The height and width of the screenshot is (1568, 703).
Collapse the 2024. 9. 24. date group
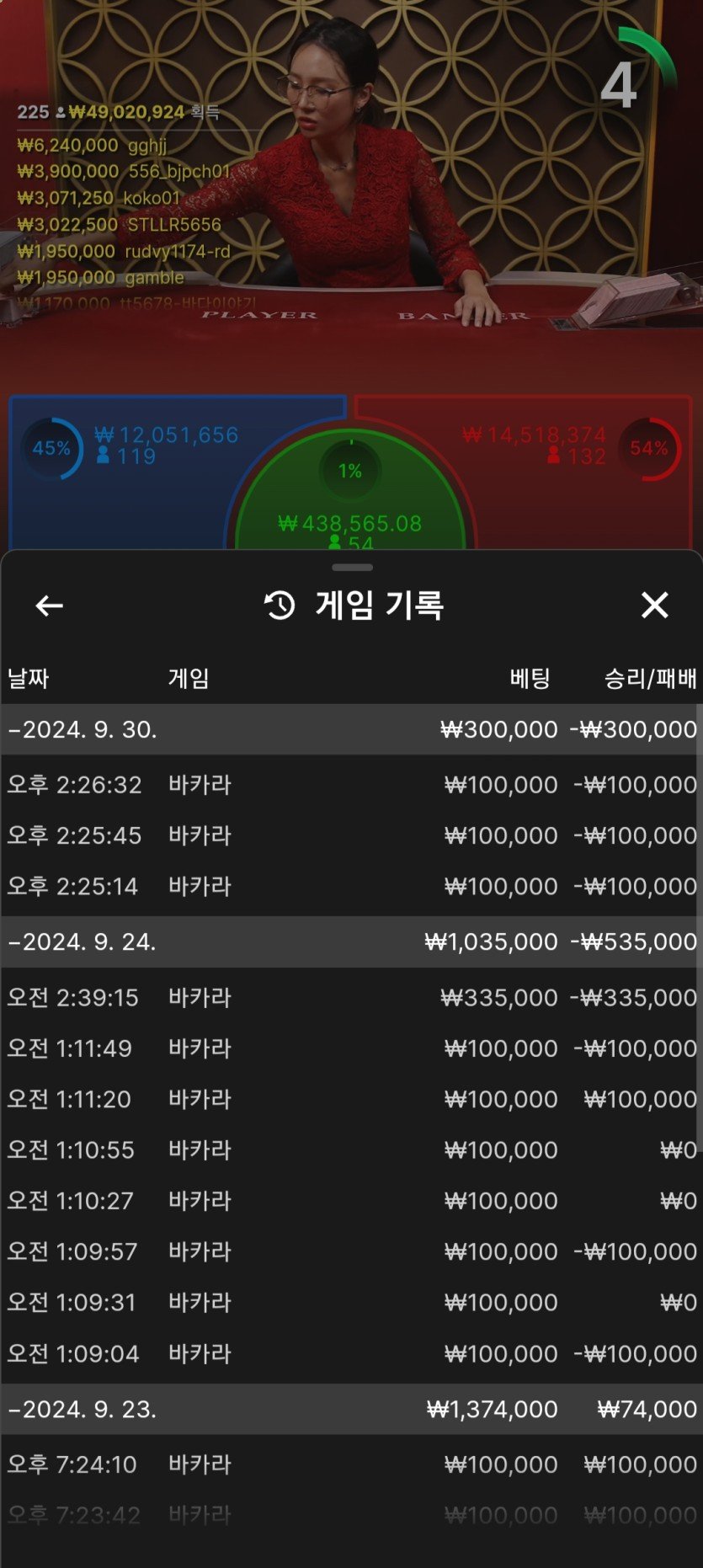(x=83, y=941)
